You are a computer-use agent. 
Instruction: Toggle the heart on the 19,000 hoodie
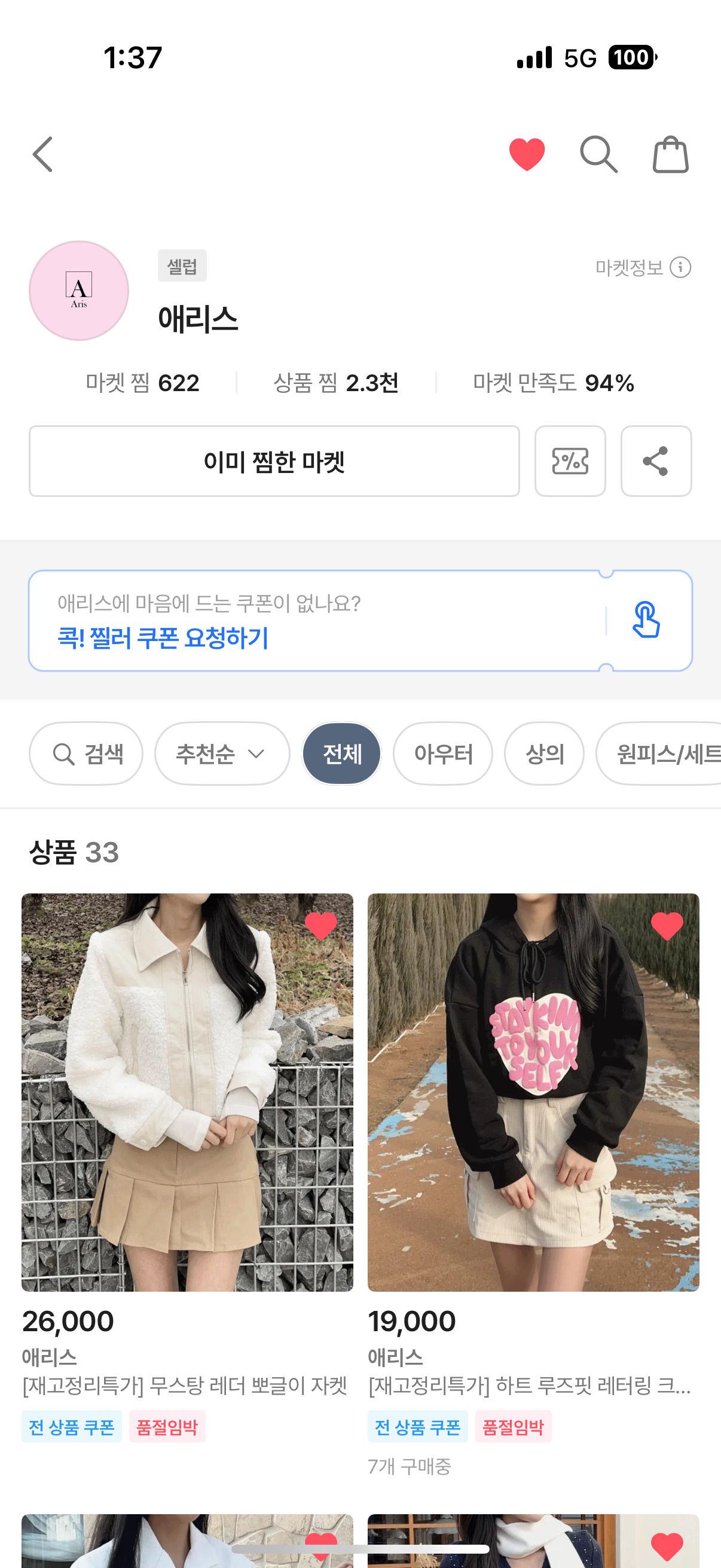tap(667, 926)
